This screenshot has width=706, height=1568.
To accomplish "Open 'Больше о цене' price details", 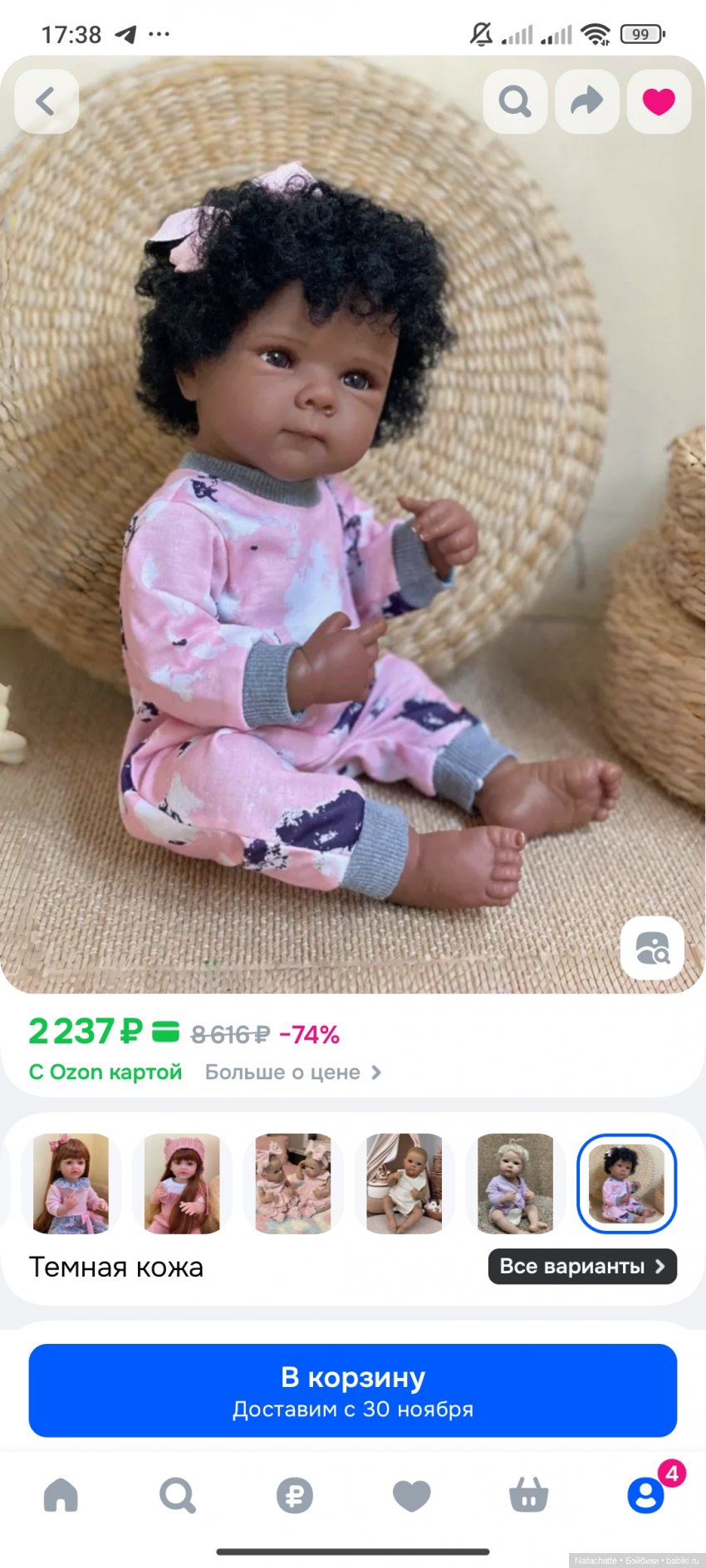I will (x=292, y=1072).
